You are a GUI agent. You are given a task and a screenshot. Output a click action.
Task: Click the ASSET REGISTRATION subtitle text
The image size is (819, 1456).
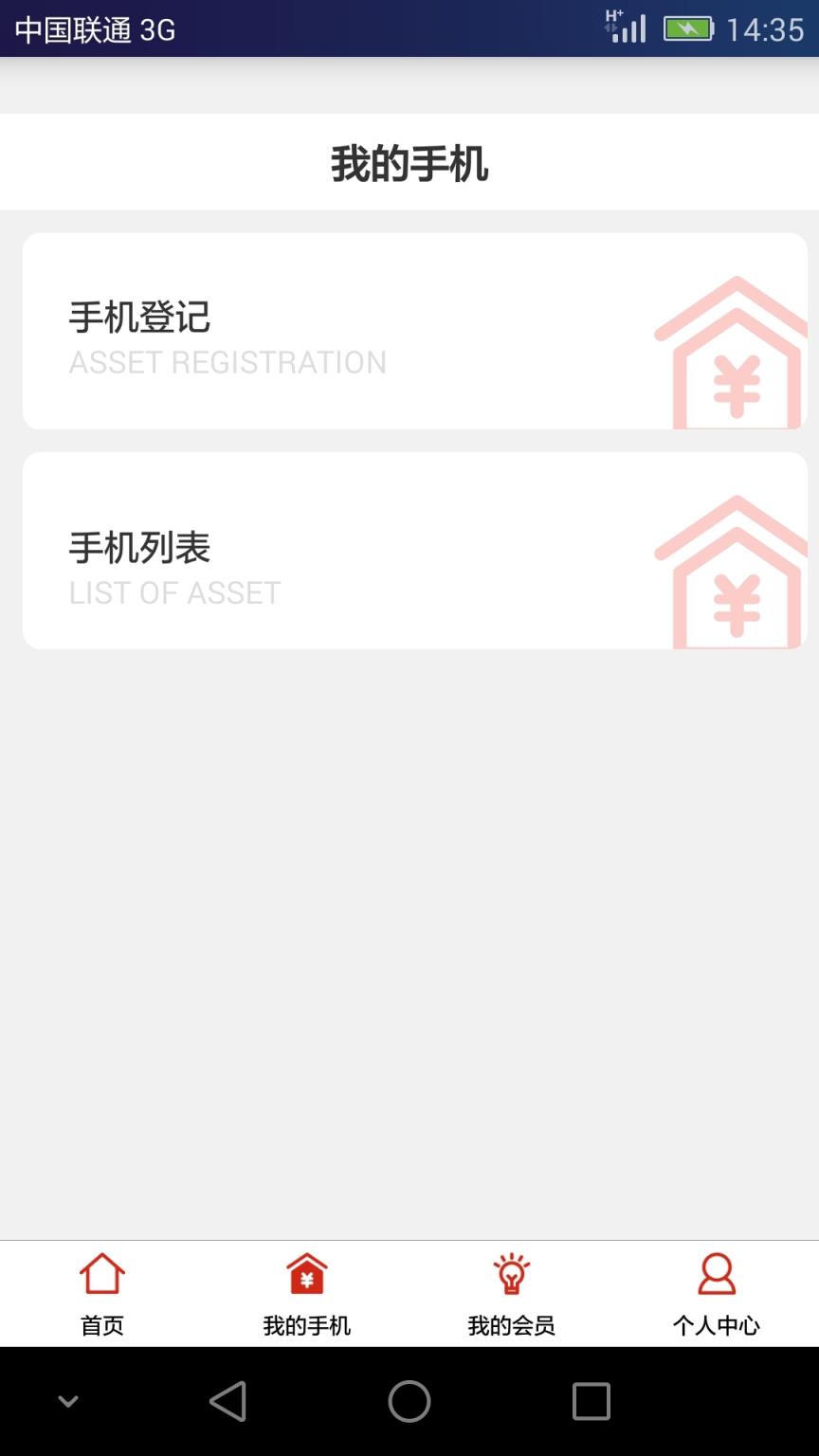point(227,363)
